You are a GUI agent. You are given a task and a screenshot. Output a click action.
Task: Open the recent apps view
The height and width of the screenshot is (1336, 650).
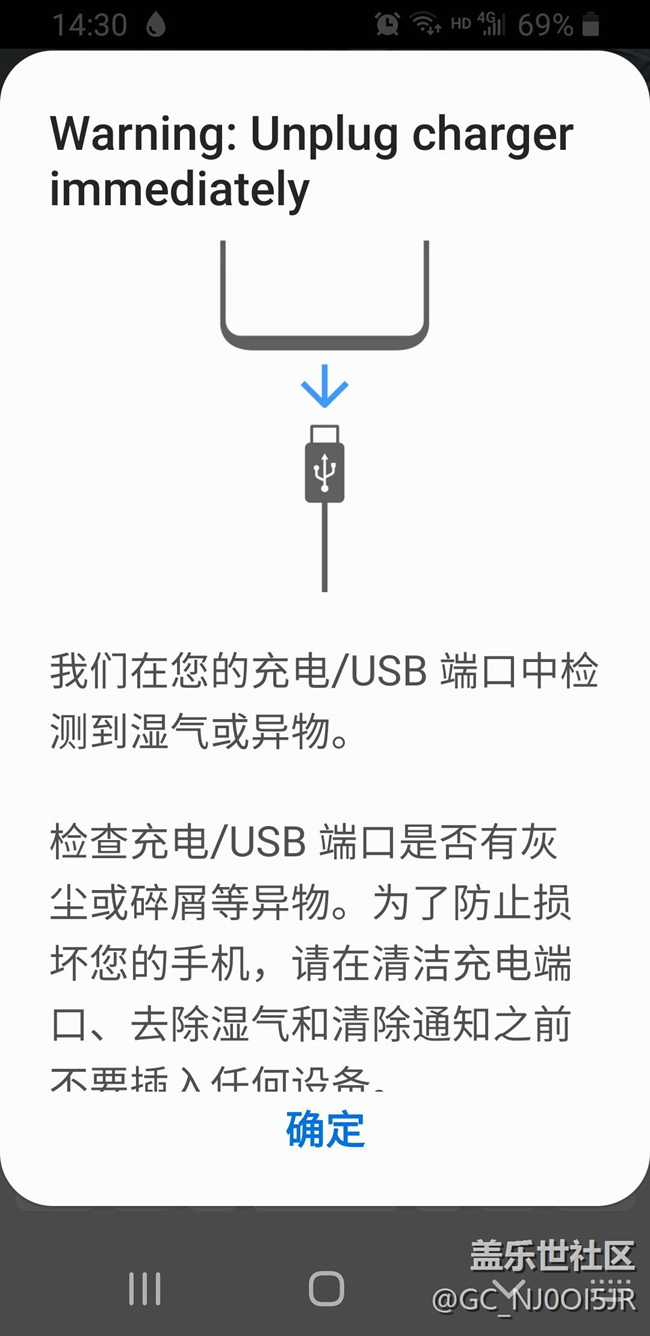point(145,1289)
